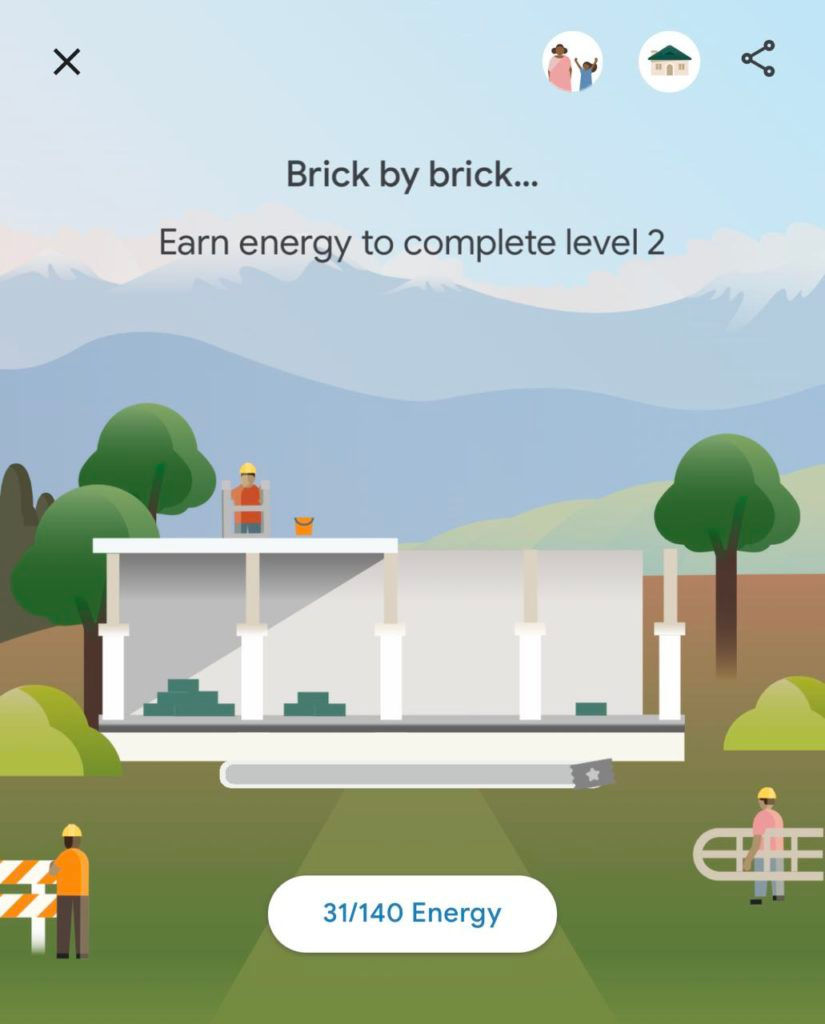Open the house icon

point(669,62)
